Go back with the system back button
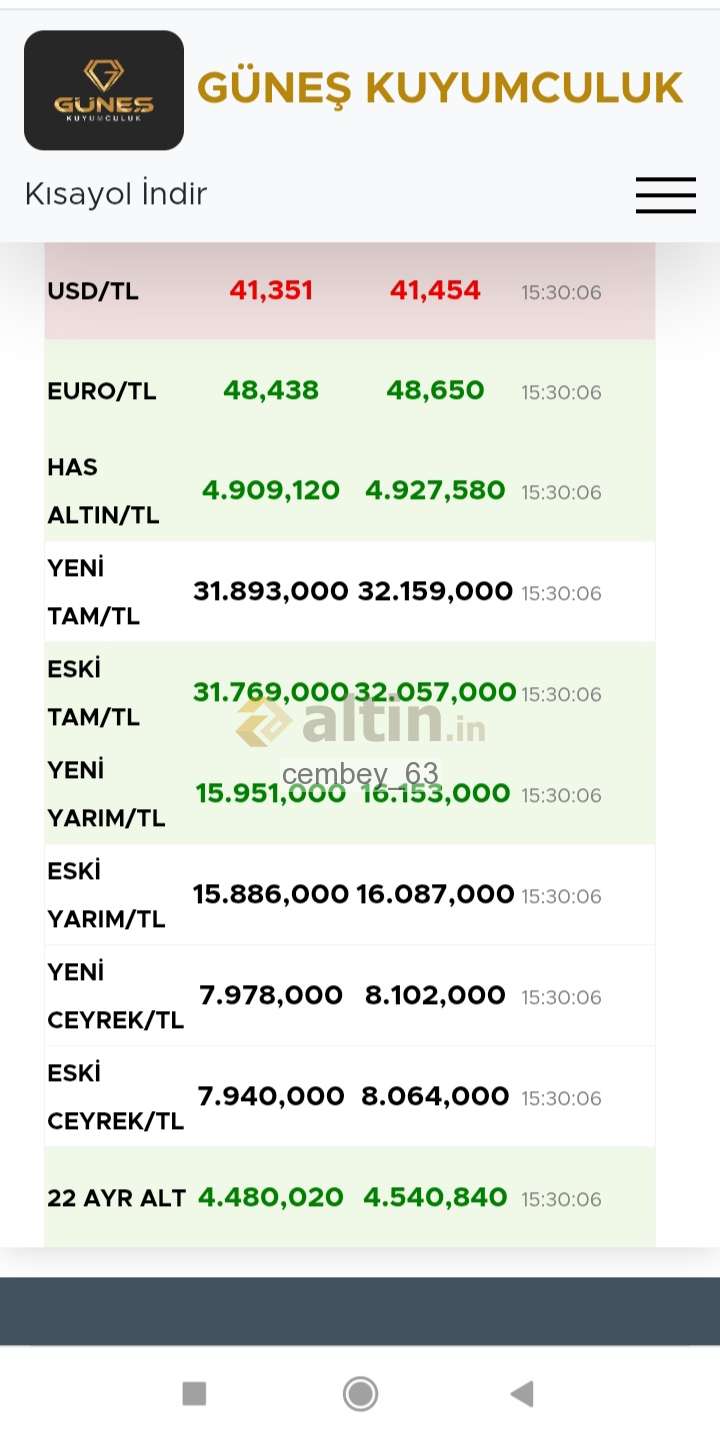The height and width of the screenshot is (1441, 720). 522,1393
